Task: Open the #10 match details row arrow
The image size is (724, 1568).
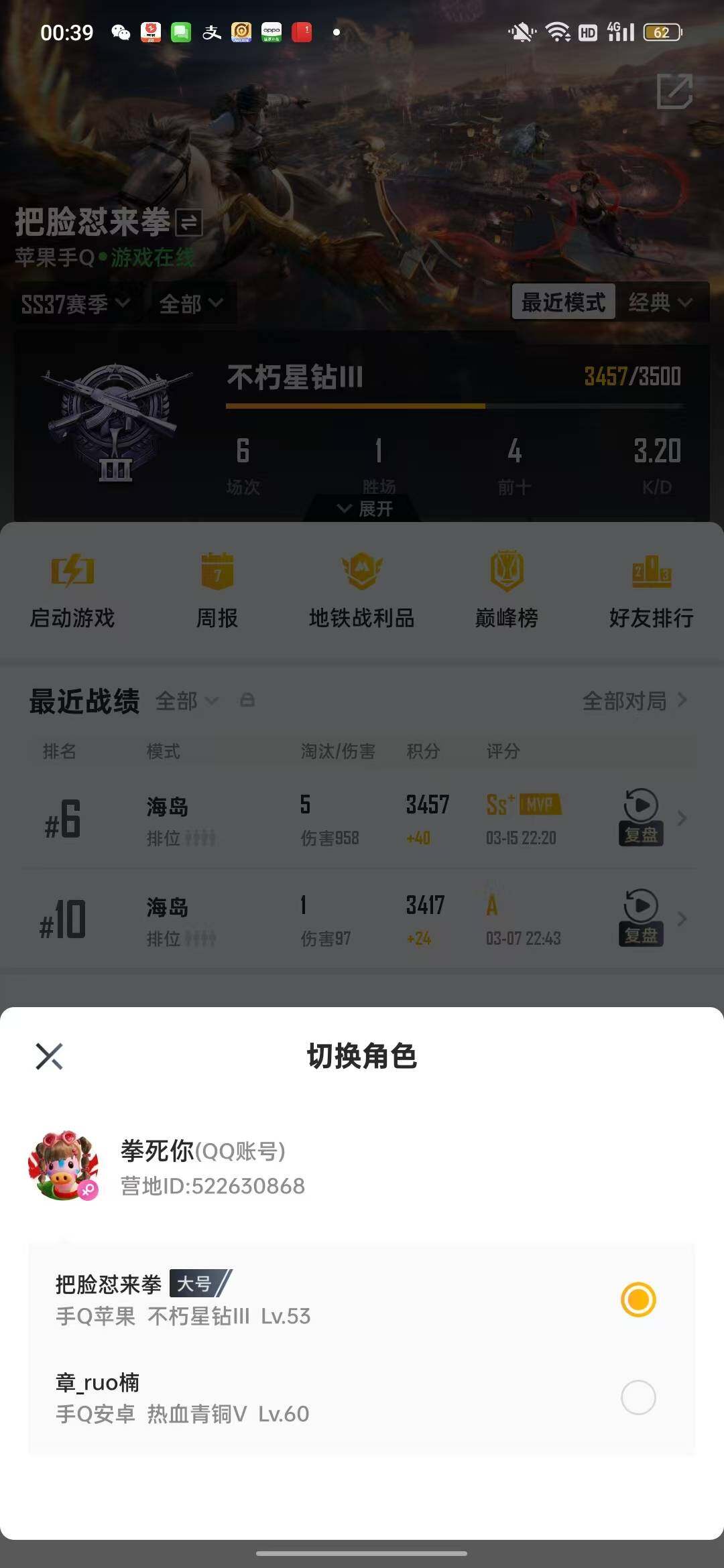Action: click(x=682, y=919)
